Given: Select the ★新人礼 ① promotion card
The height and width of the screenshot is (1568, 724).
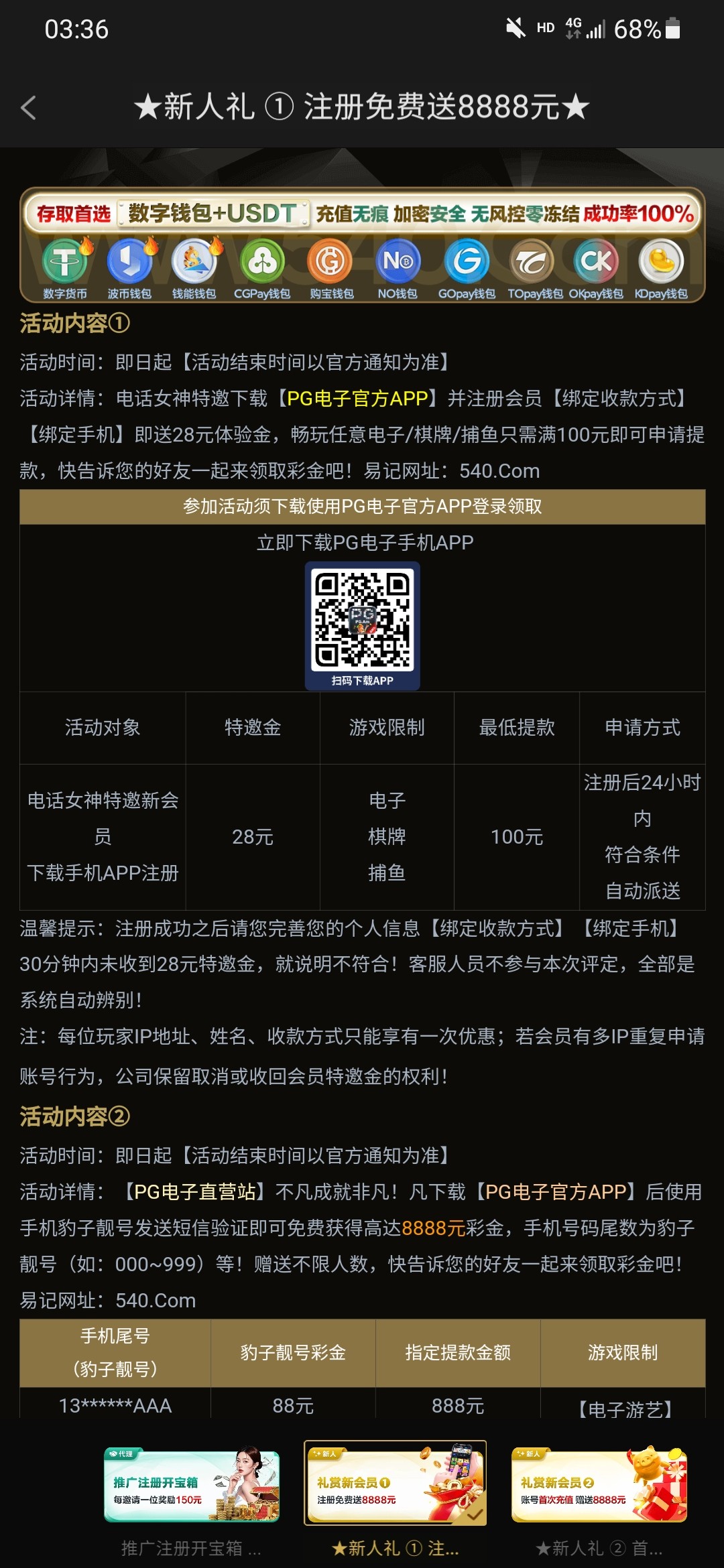Looking at the screenshot, I should (395, 1484).
